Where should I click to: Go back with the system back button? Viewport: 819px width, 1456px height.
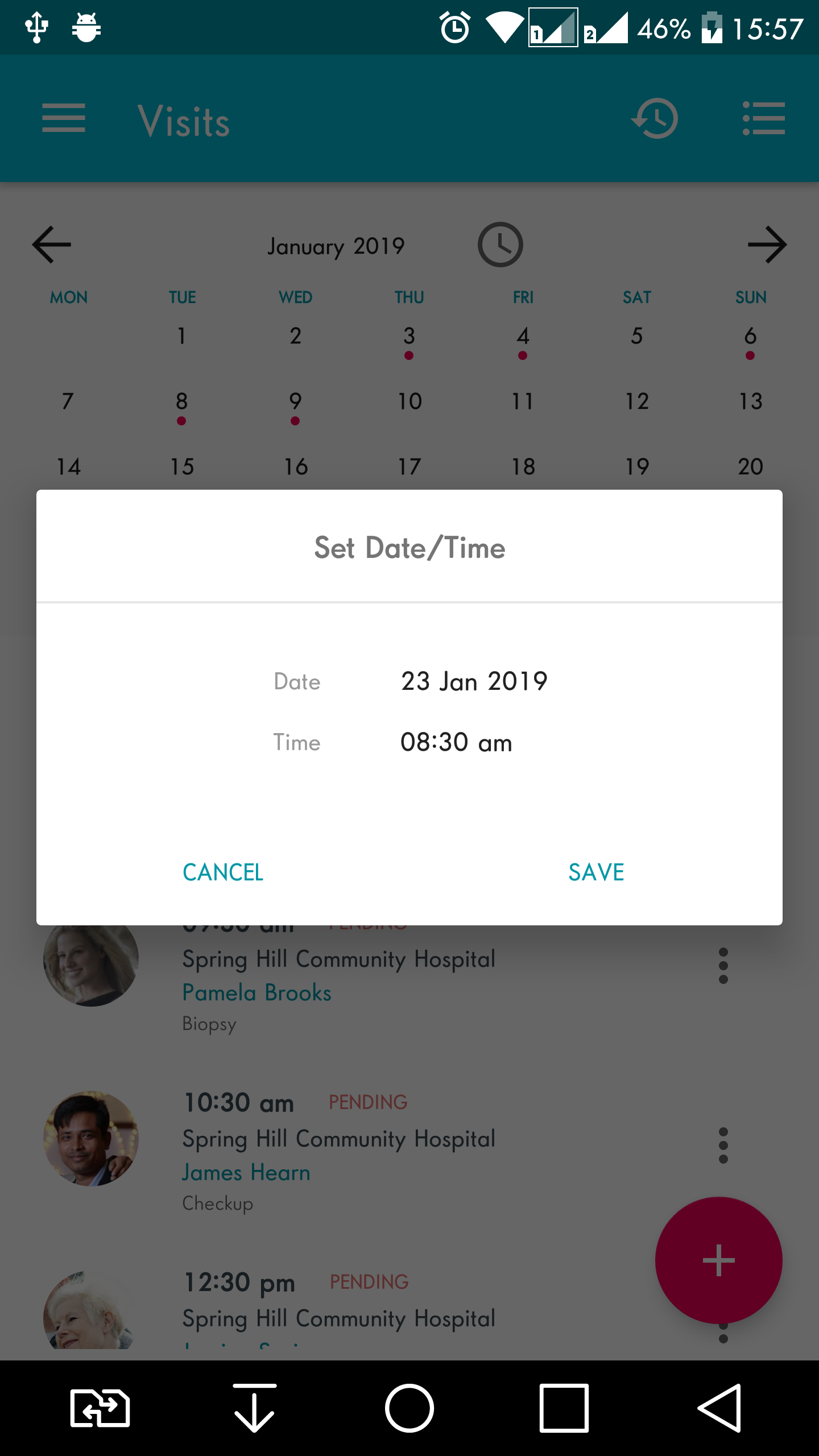[719, 1408]
